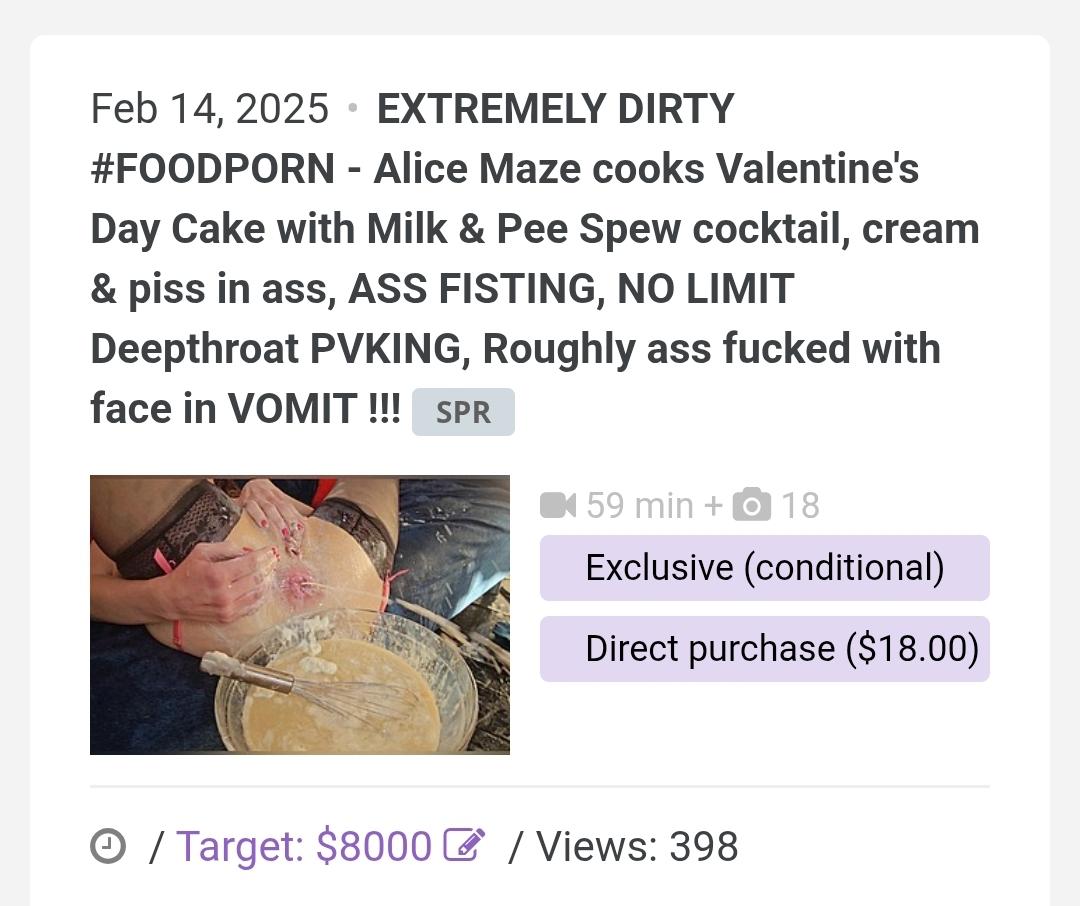Select Direct purchase for $18.00
1080x906 pixels.
764,649
